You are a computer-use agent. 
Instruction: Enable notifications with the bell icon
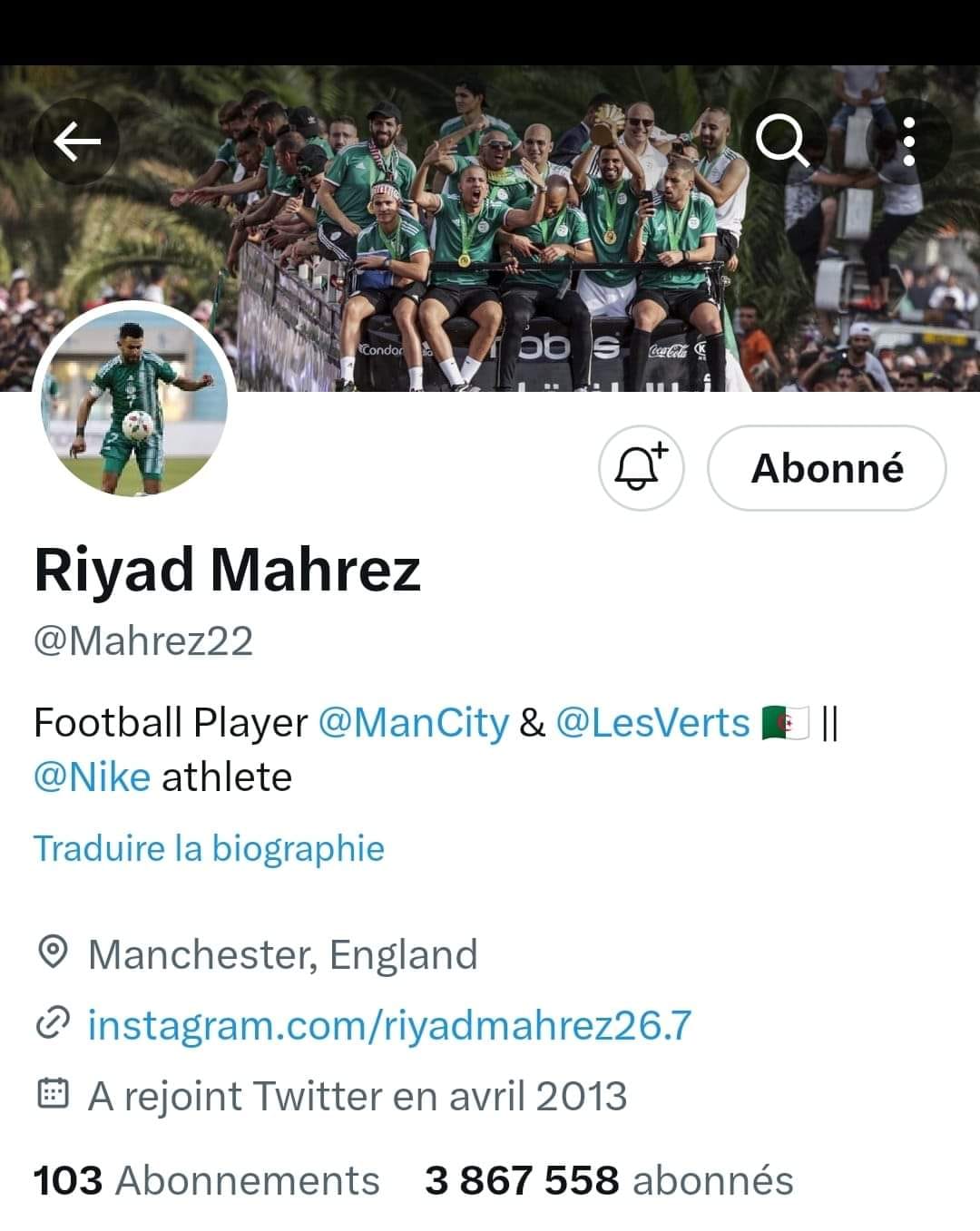[641, 468]
